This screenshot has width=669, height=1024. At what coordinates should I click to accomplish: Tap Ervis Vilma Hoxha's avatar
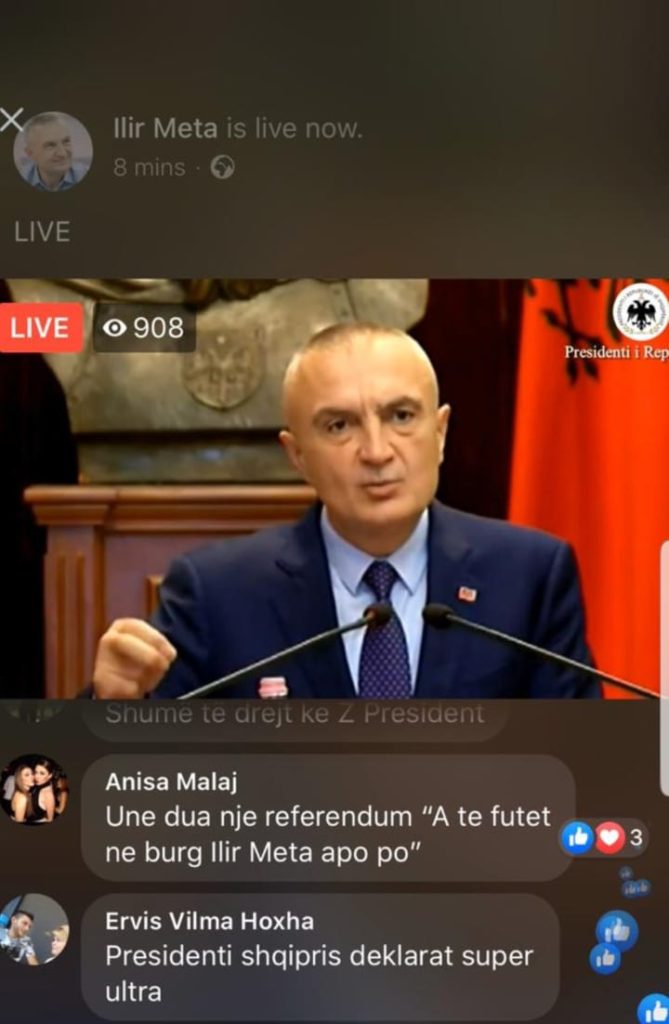pos(35,928)
